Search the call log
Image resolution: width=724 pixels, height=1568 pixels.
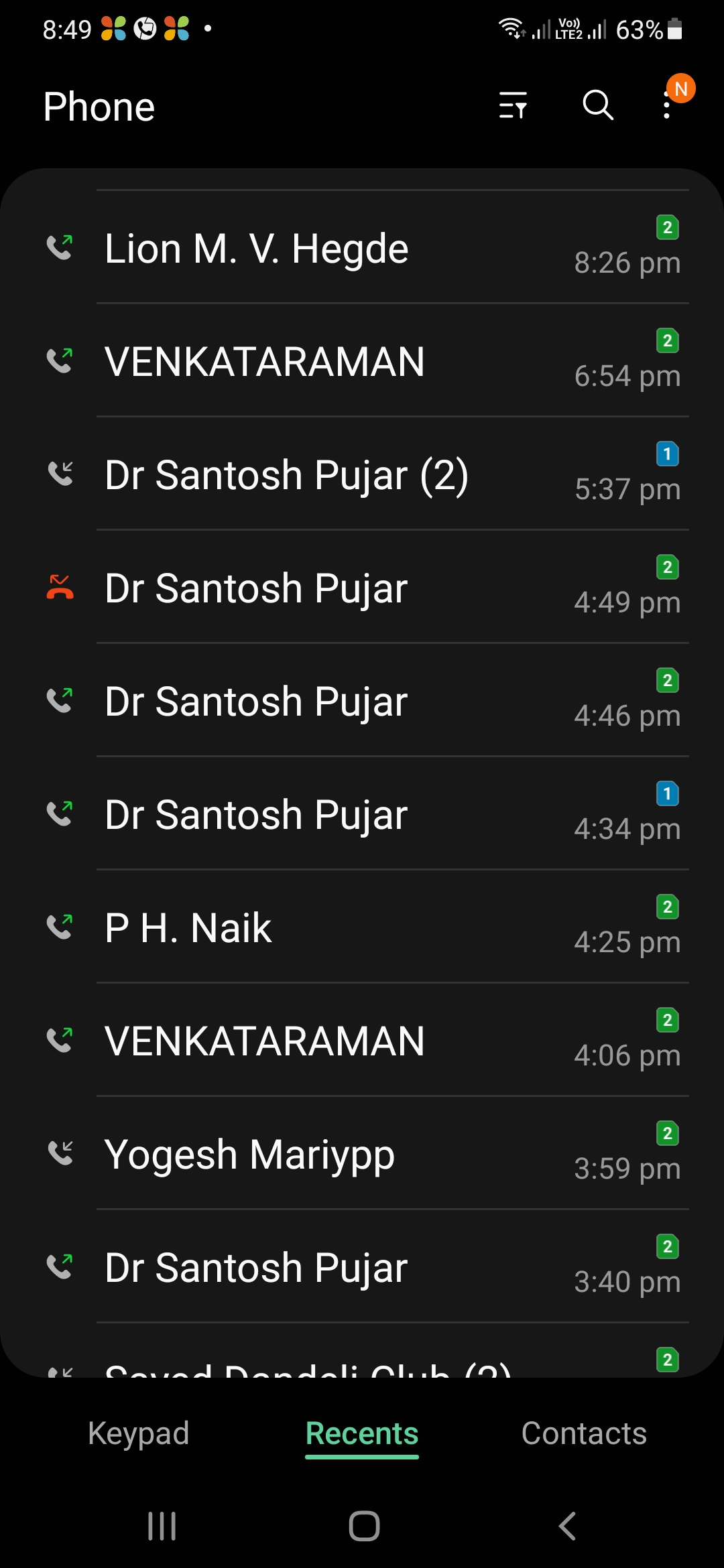click(597, 106)
